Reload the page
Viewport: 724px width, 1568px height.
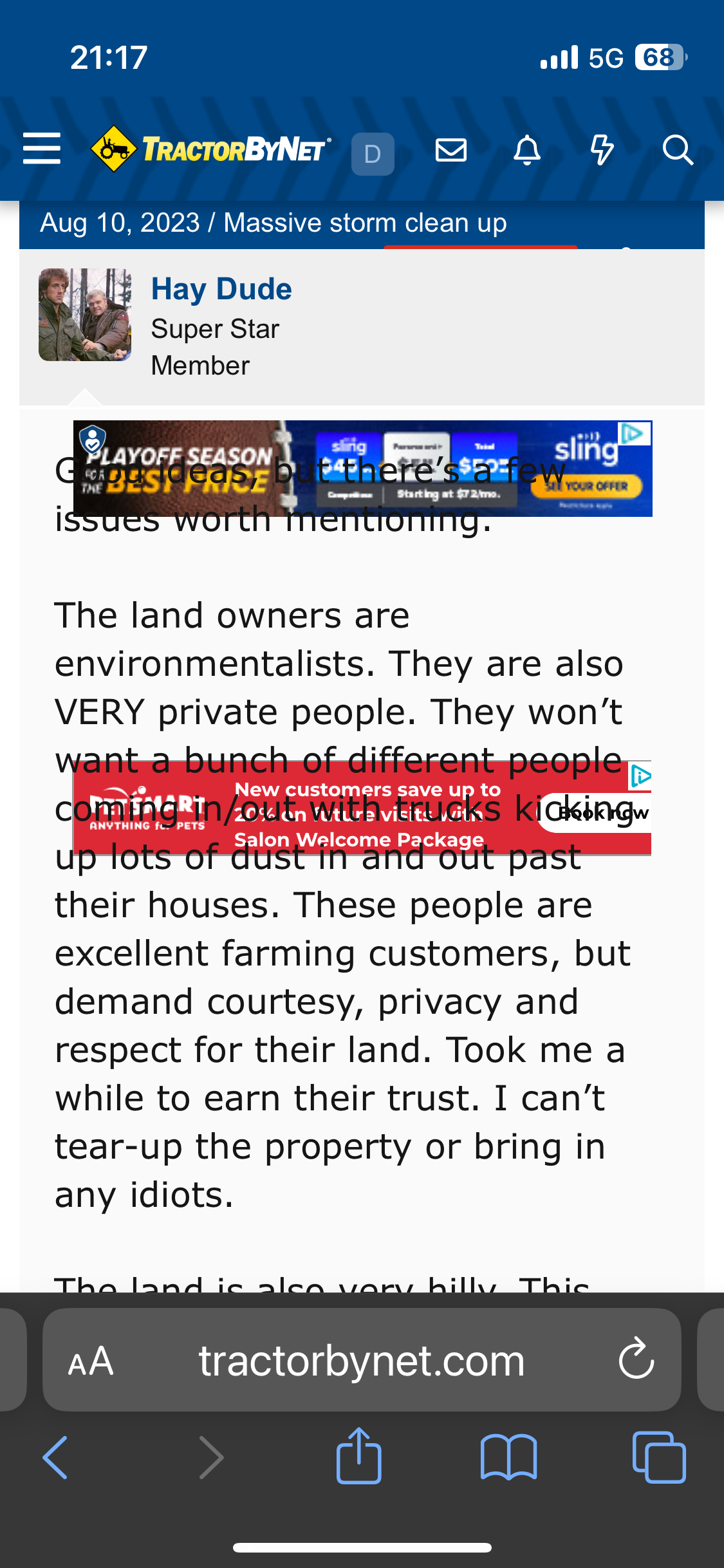click(636, 1360)
